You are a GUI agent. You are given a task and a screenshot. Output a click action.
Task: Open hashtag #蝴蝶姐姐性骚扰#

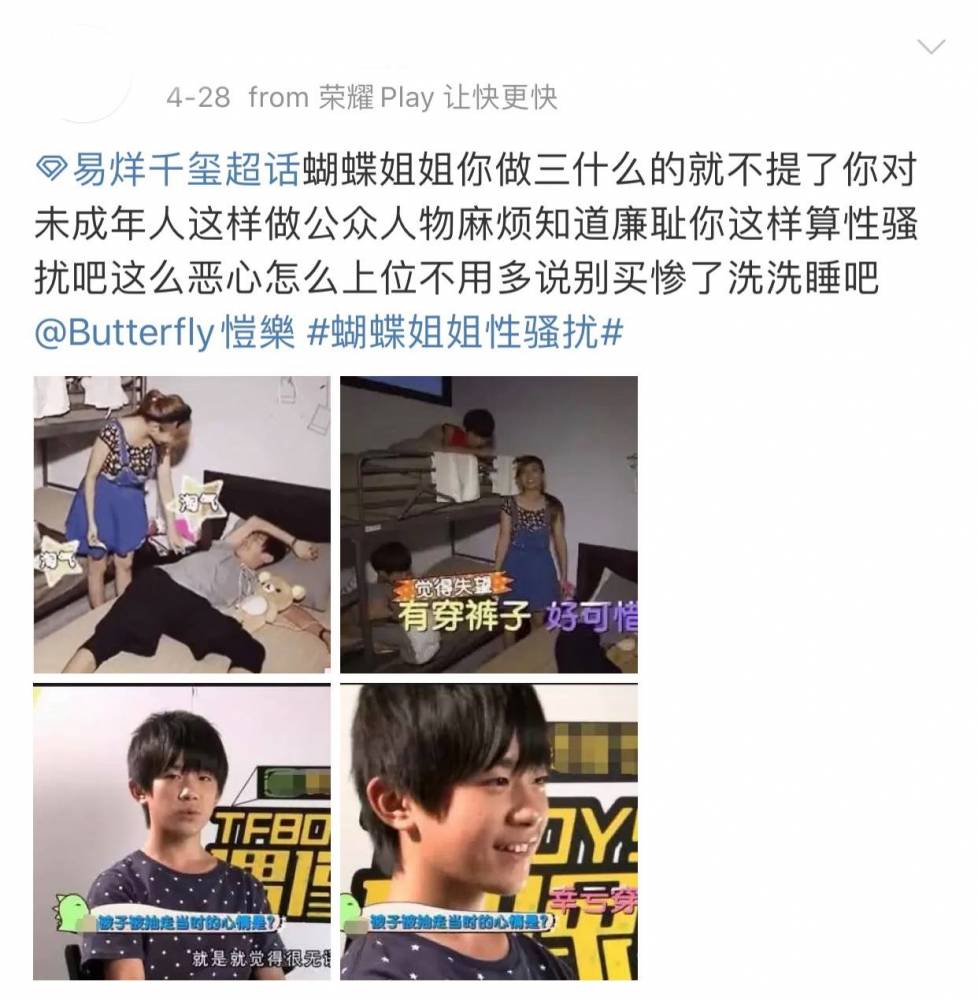pyautogui.click(x=465, y=333)
